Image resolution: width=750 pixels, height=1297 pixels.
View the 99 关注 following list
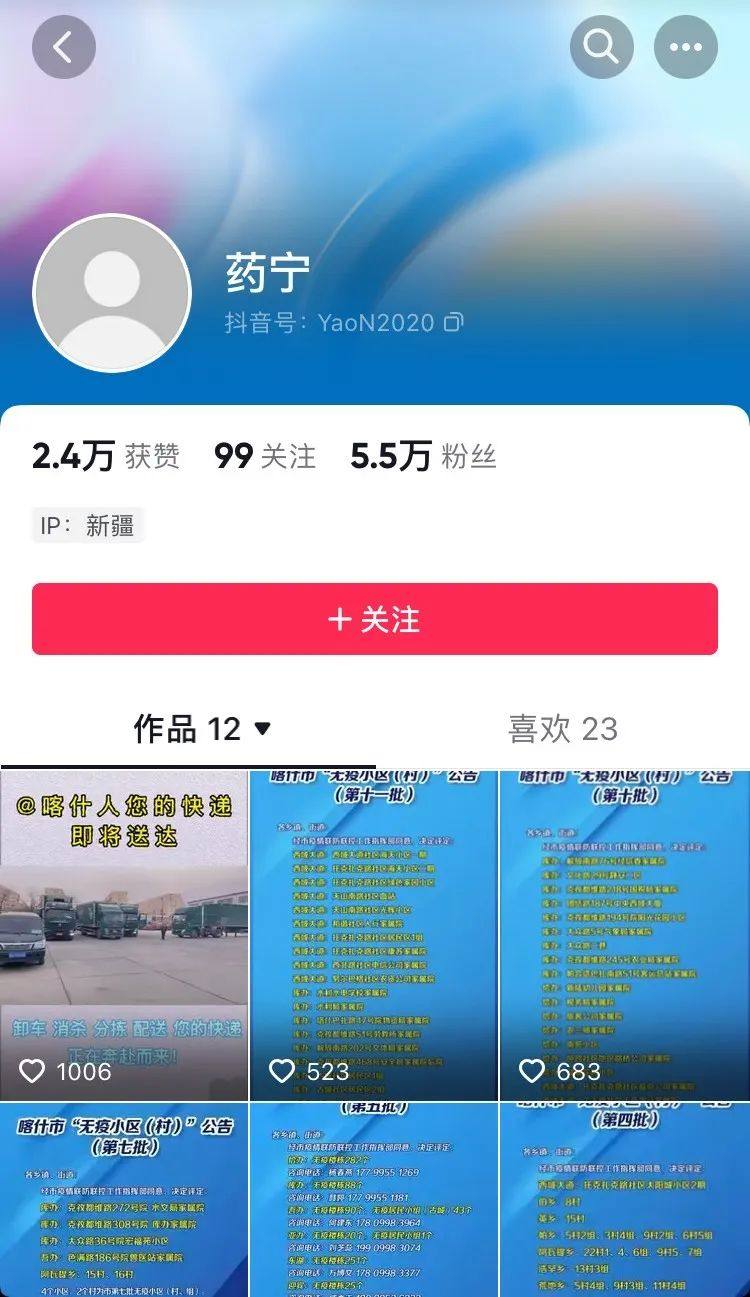coord(264,456)
